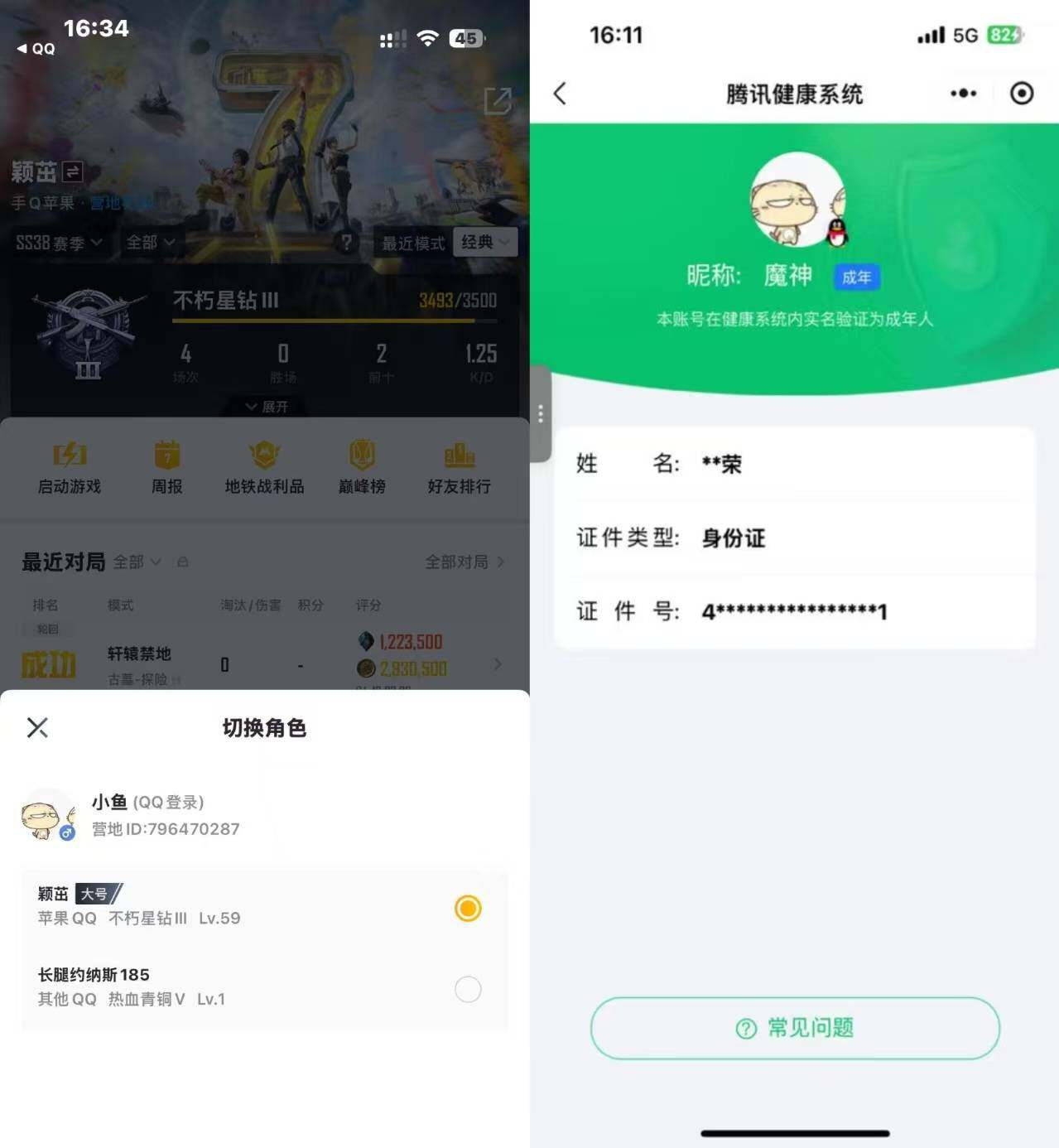Select the 长腿约纳斯185 role radio button
This screenshot has height=1148, width=1059.
(468, 990)
